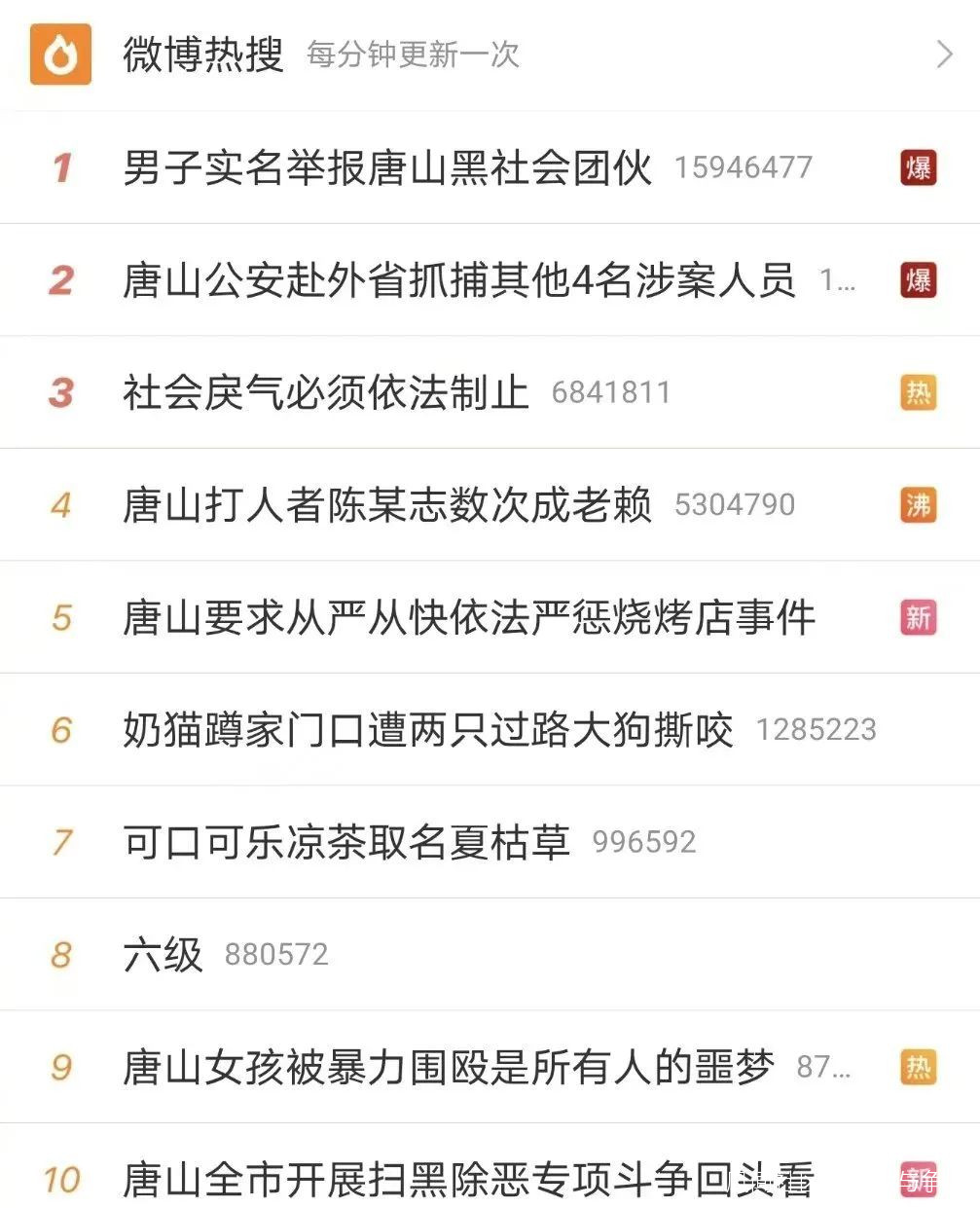980x1208 pixels.
Task: Open topic 唐山公安赴外省抓捕其他4名涉案人员
Action: pos(458,280)
